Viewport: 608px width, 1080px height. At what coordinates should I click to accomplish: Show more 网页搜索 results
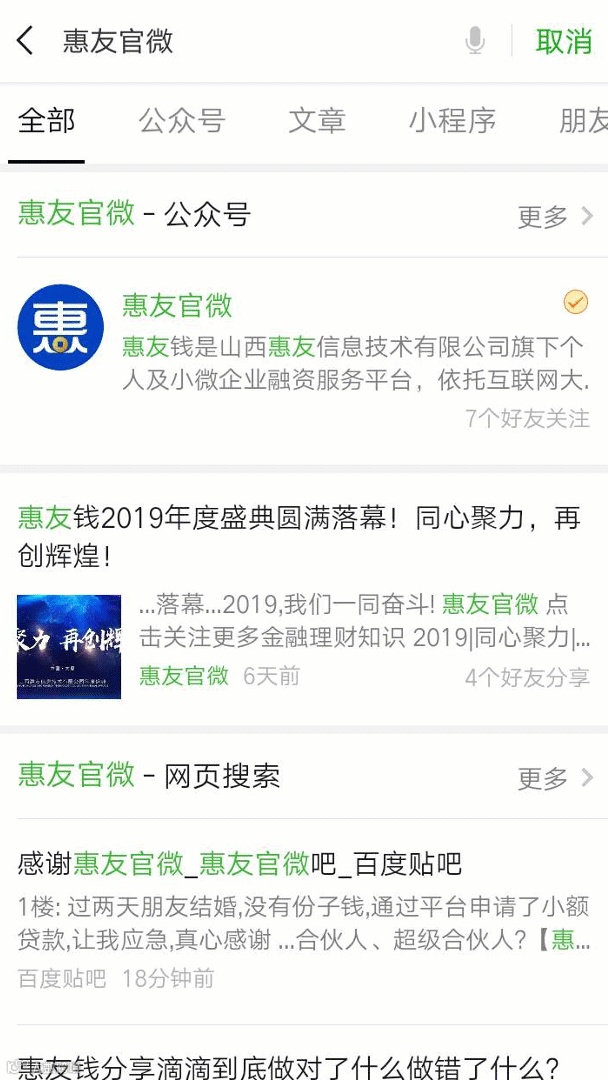click(x=555, y=778)
